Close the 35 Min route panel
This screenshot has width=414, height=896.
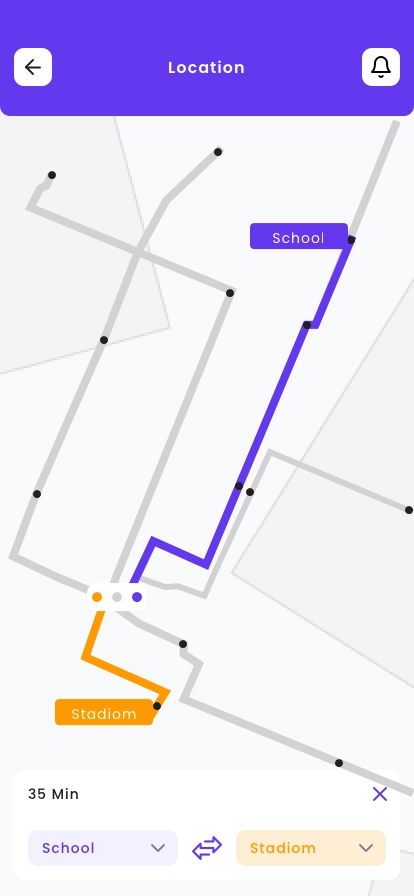pyautogui.click(x=380, y=794)
